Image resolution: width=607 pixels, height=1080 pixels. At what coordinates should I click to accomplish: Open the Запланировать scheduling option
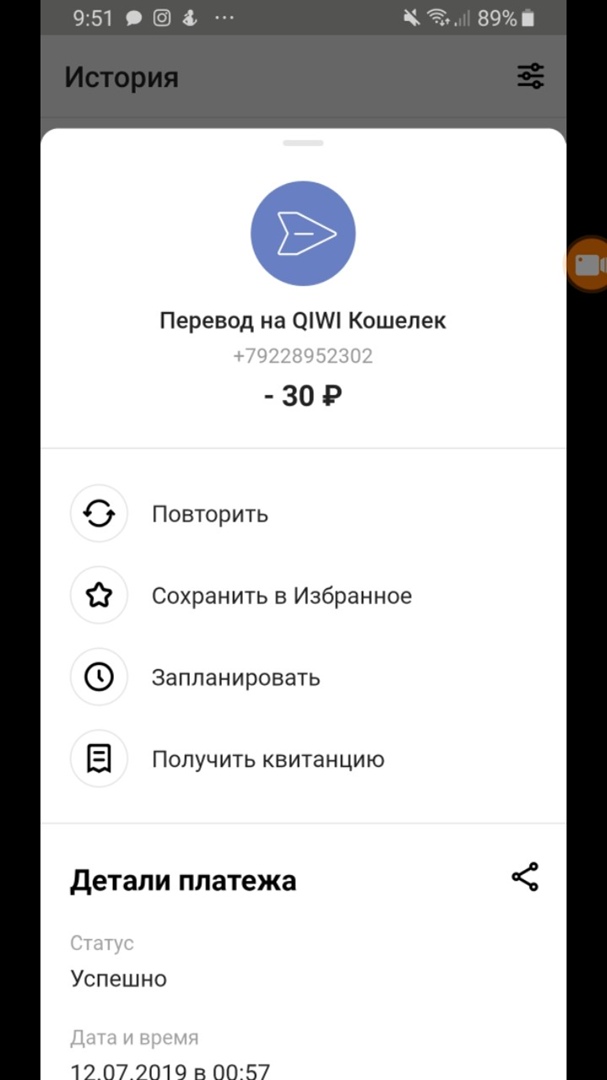[235, 677]
